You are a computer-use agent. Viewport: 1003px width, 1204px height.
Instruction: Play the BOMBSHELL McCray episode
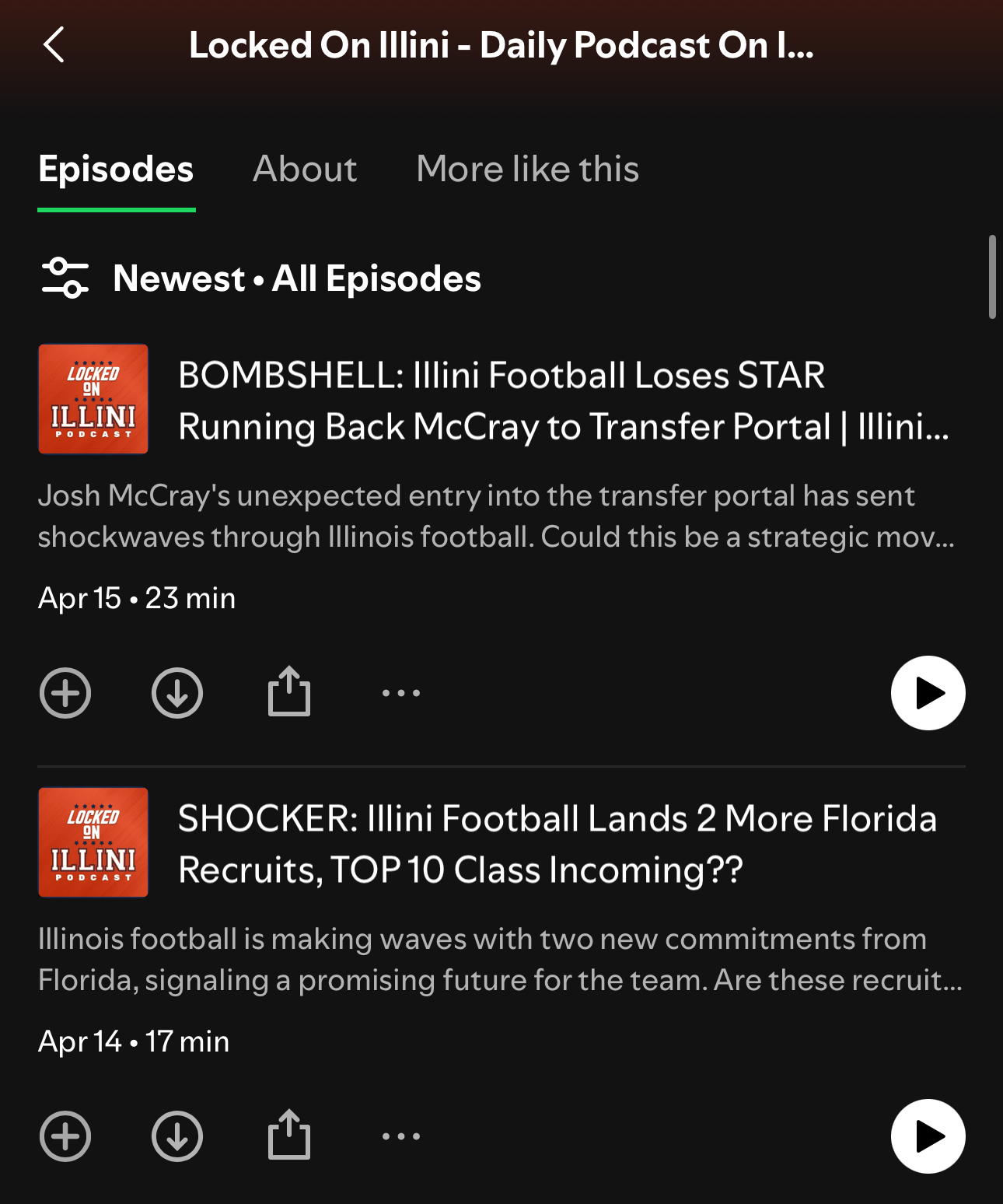tap(928, 692)
